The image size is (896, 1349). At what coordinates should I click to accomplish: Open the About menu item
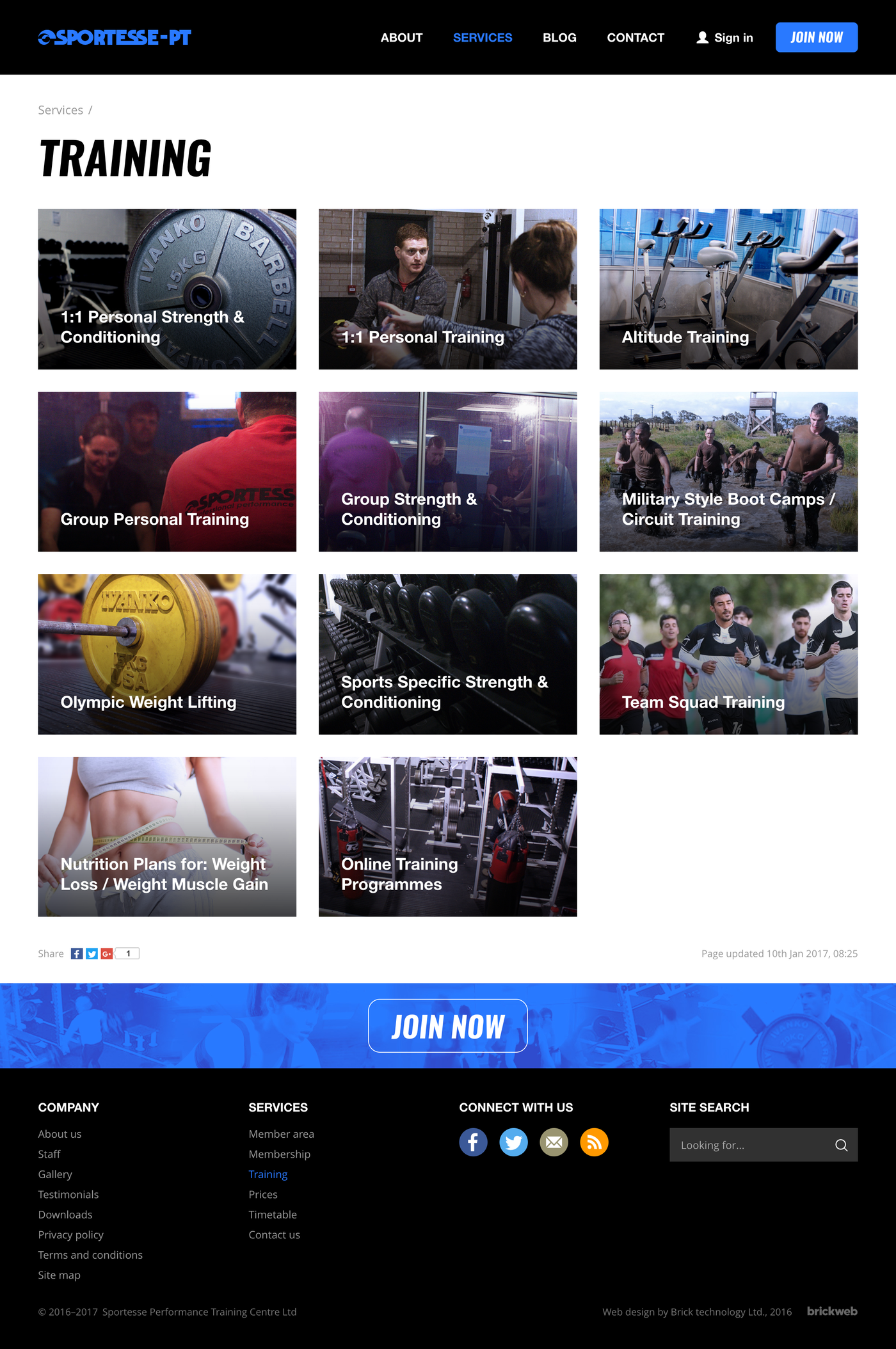[x=401, y=38]
